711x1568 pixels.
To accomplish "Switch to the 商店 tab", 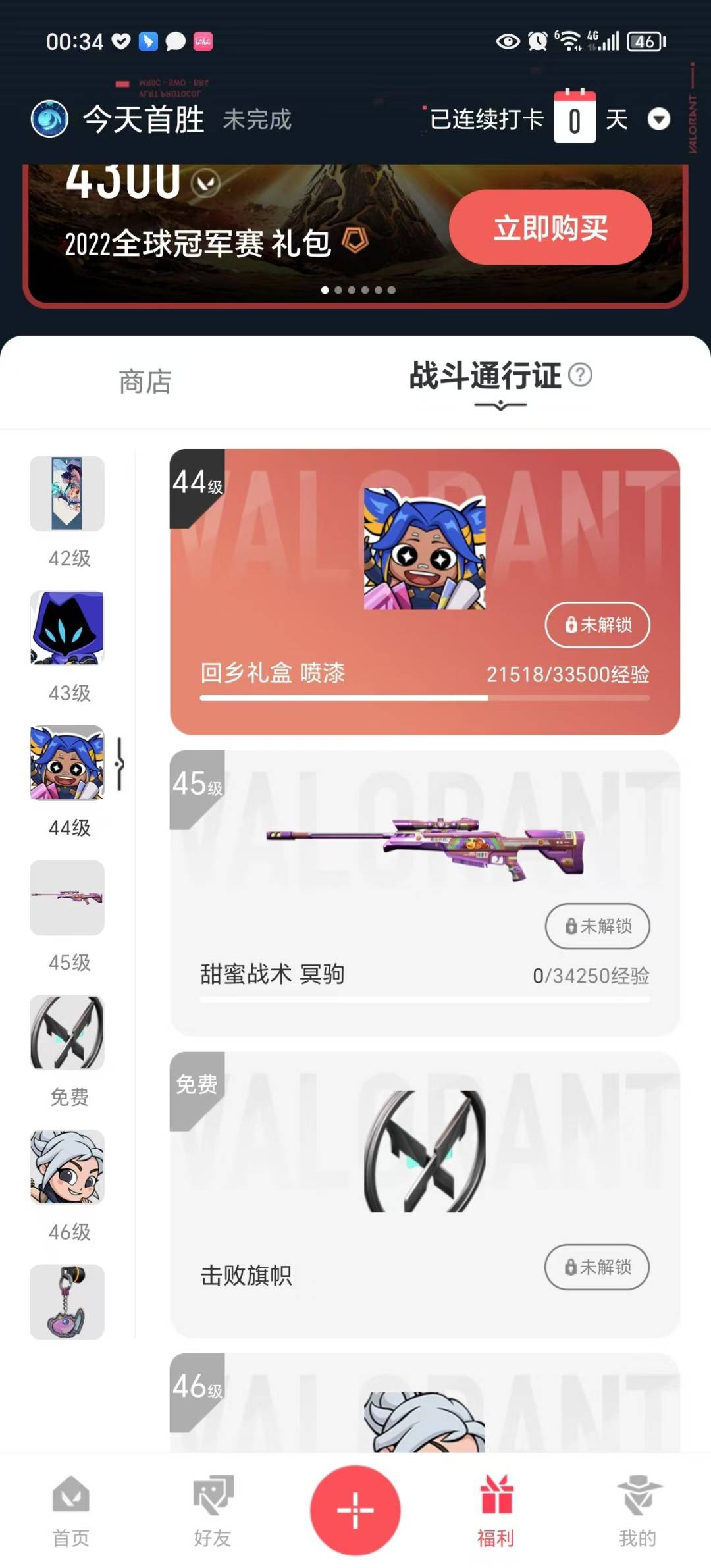I will pyautogui.click(x=145, y=382).
